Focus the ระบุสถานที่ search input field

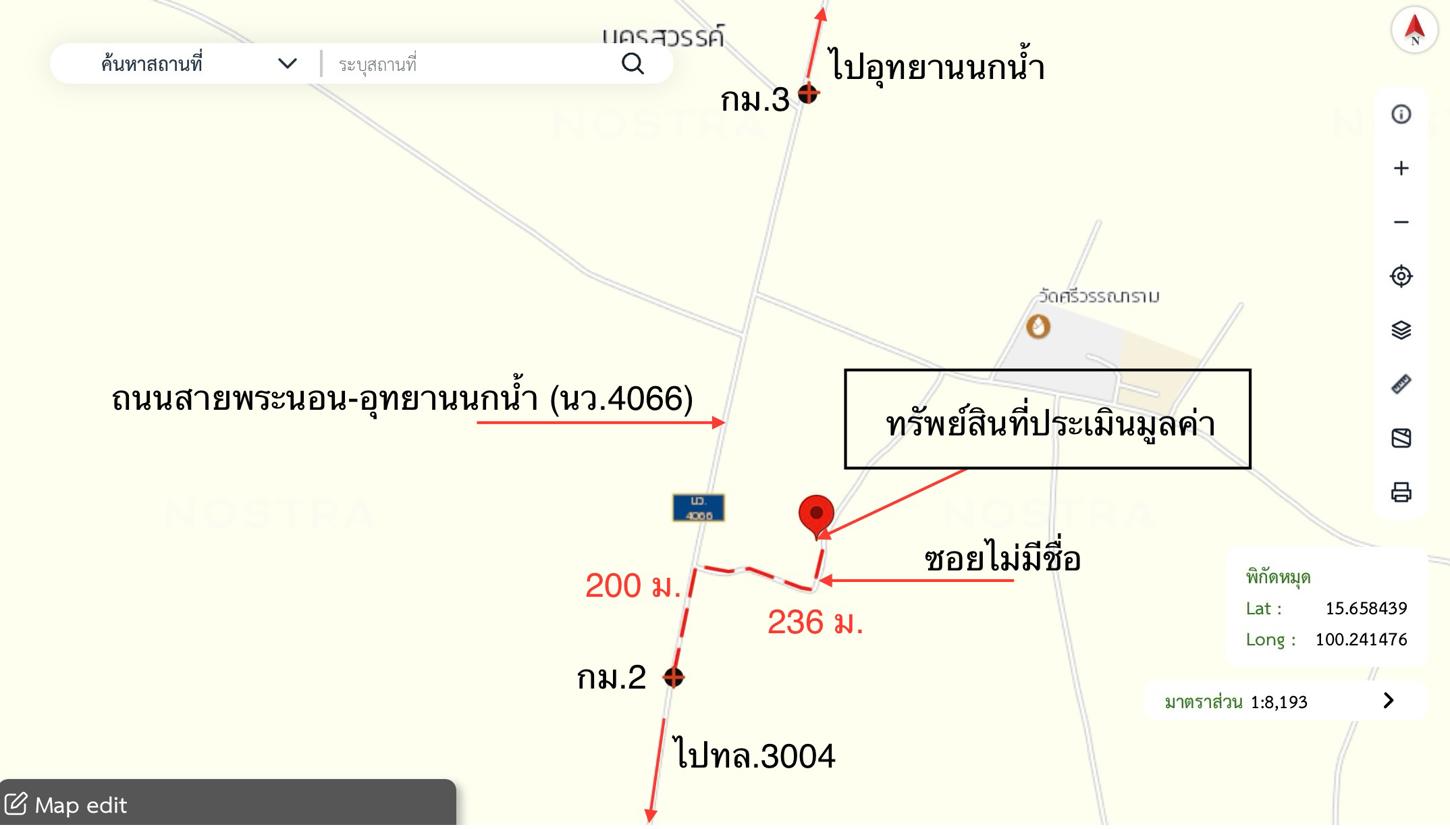coord(470,64)
